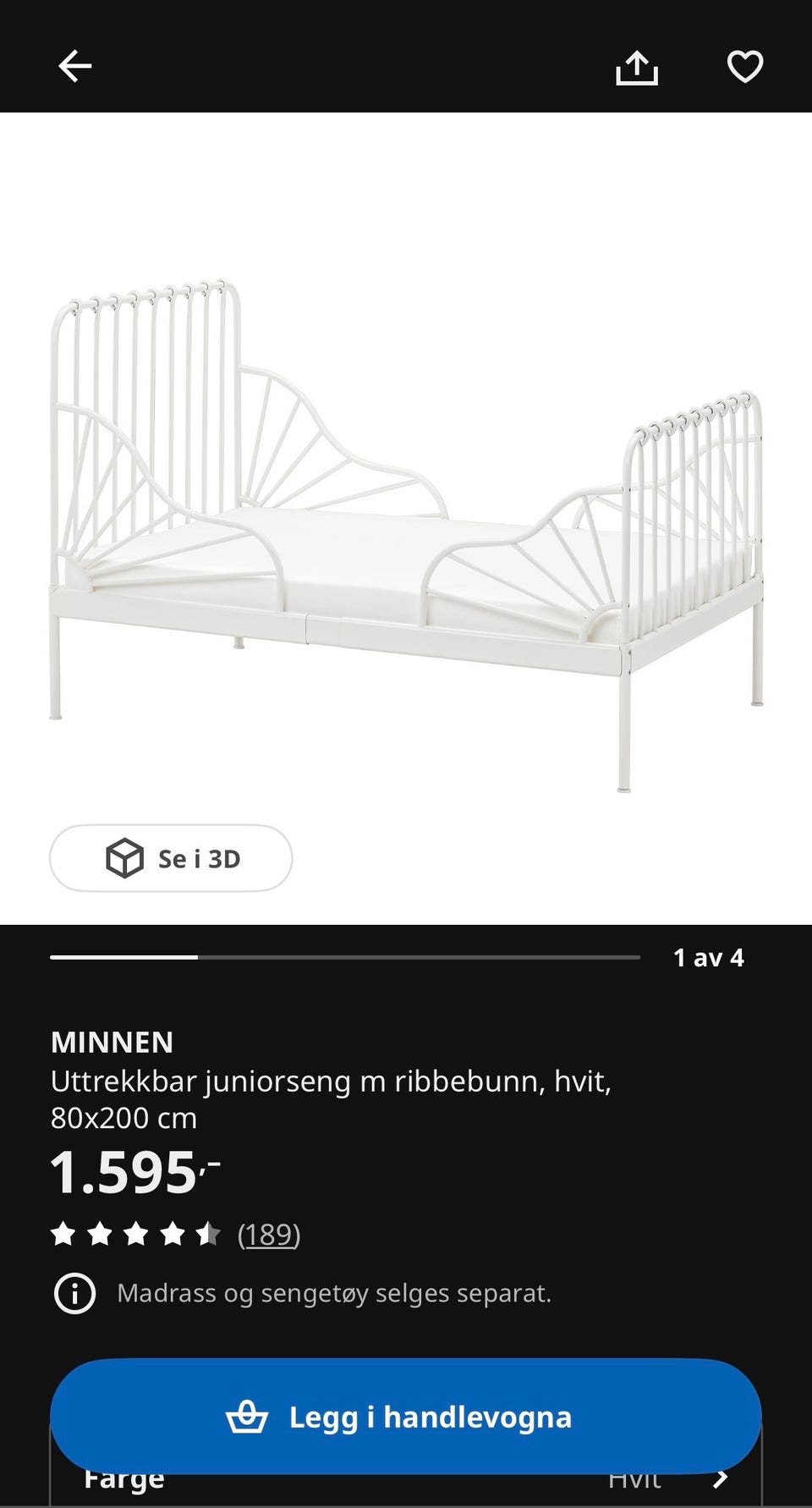Share this MINNEN bed product

(x=636, y=67)
